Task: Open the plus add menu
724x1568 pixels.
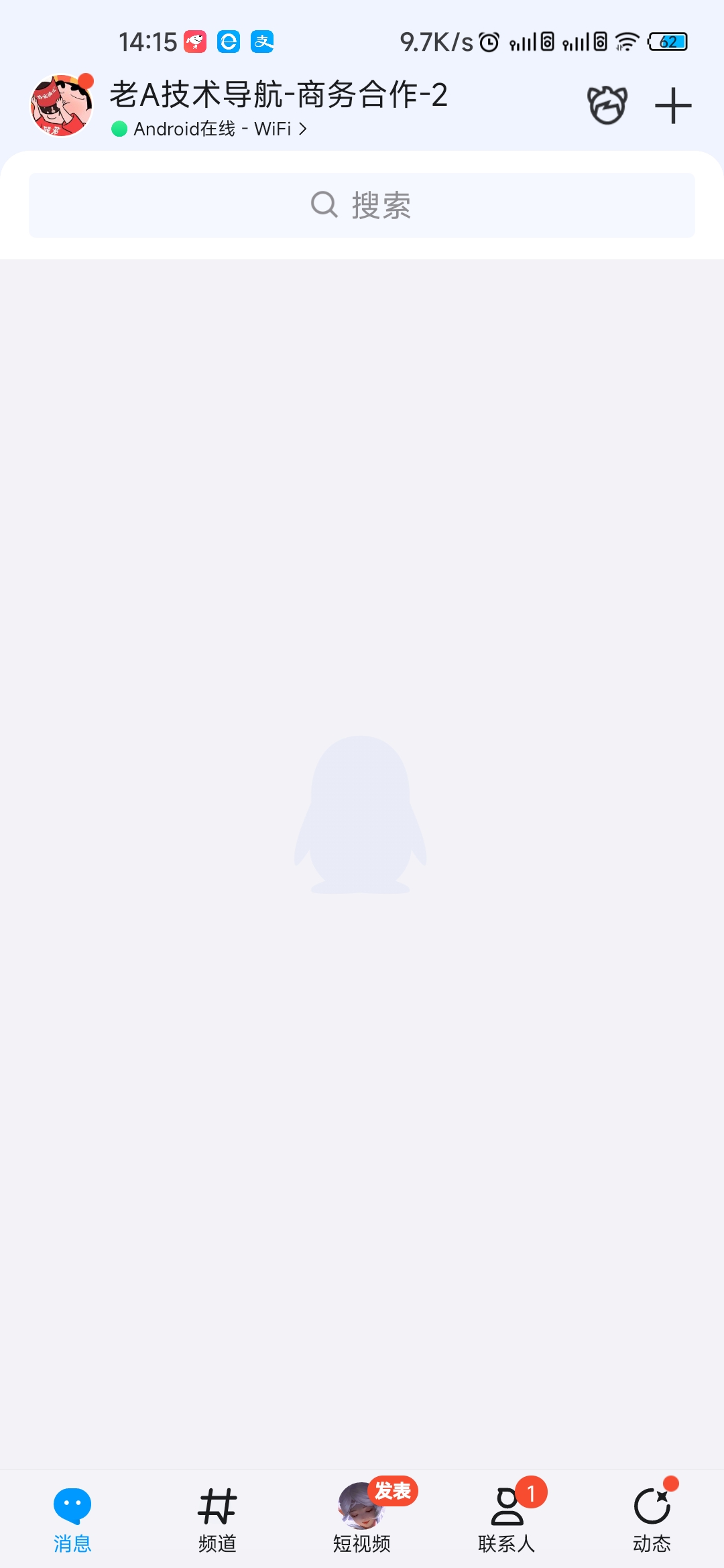Action: [672, 106]
